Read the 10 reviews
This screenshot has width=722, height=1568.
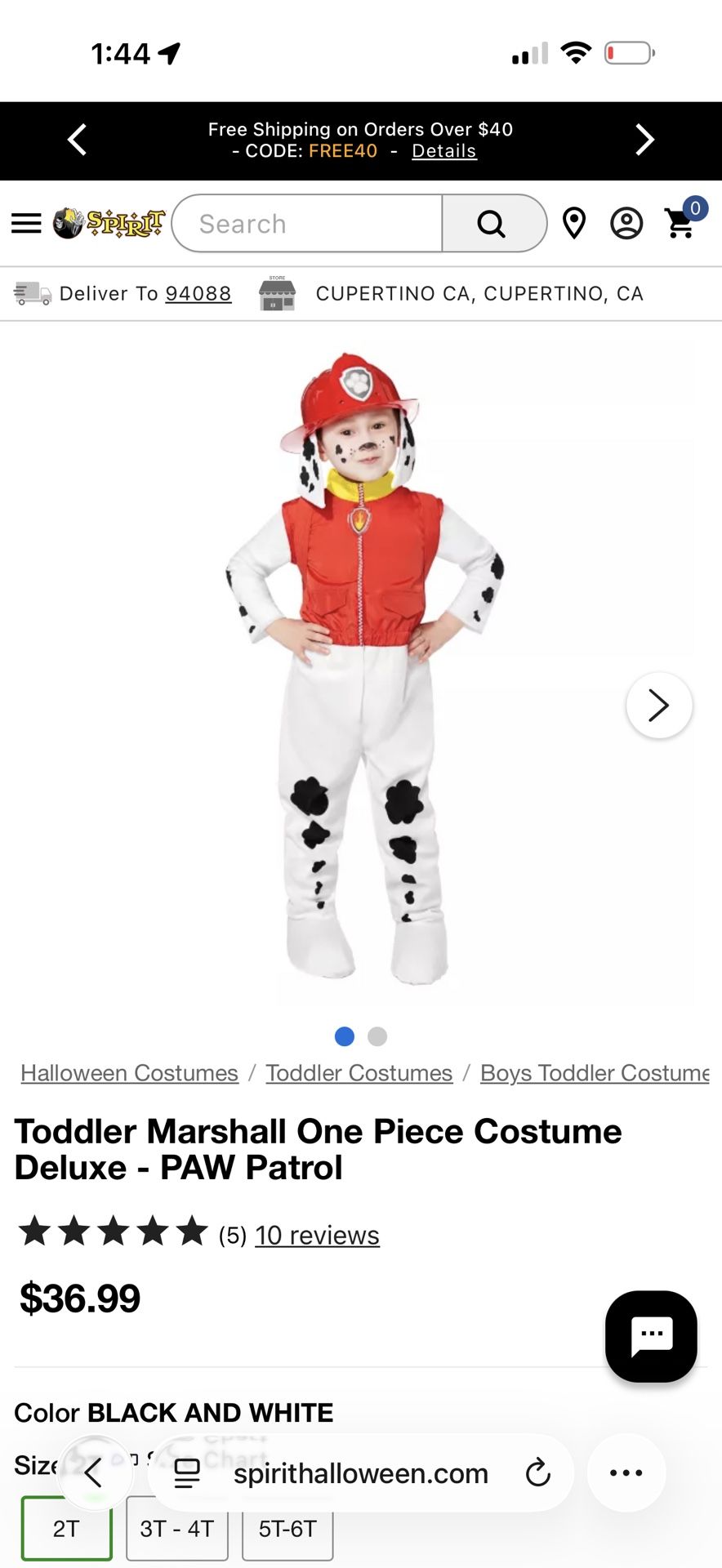coord(317,1235)
